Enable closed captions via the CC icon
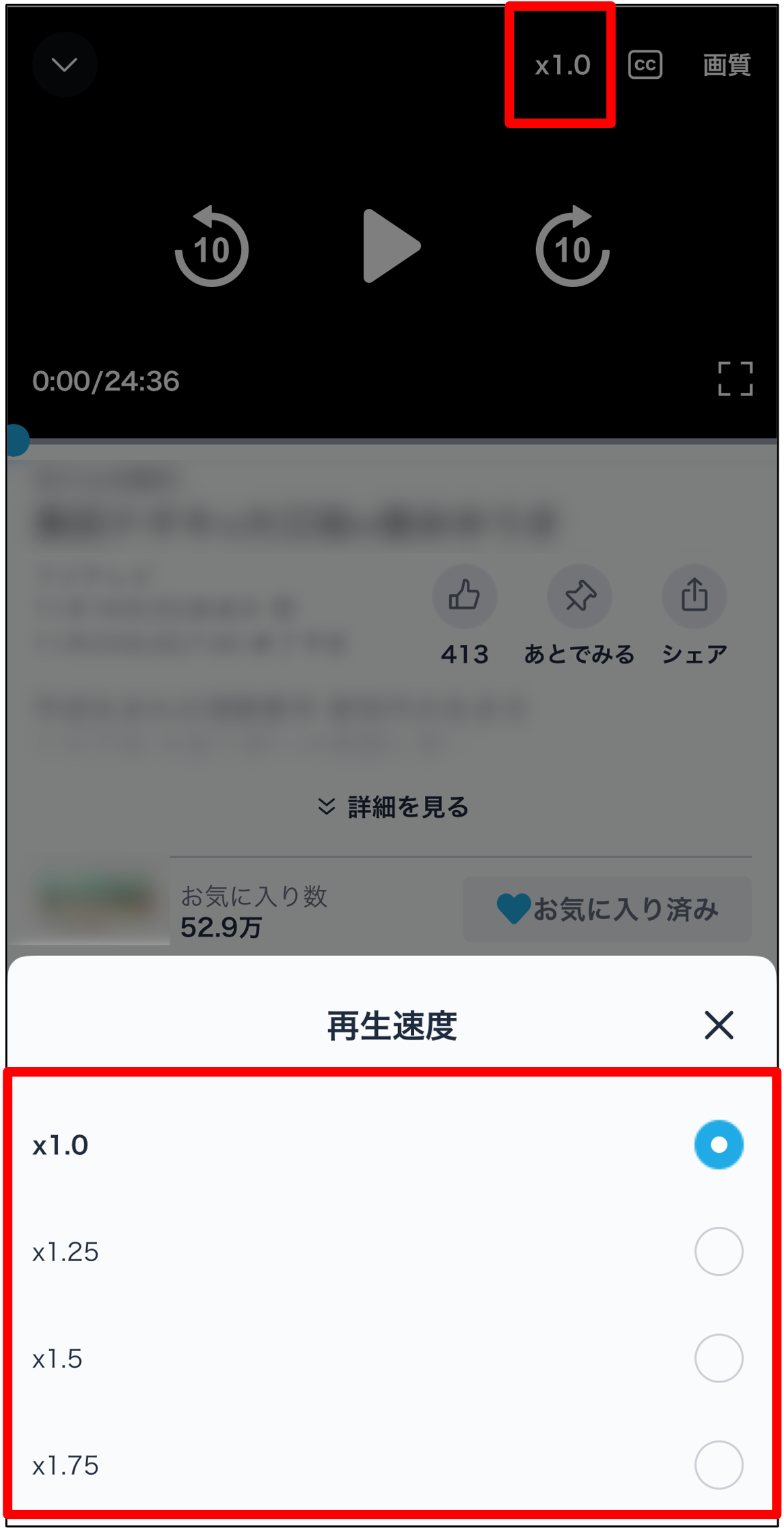The width and height of the screenshot is (784, 1528). pyautogui.click(x=645, y=65)
